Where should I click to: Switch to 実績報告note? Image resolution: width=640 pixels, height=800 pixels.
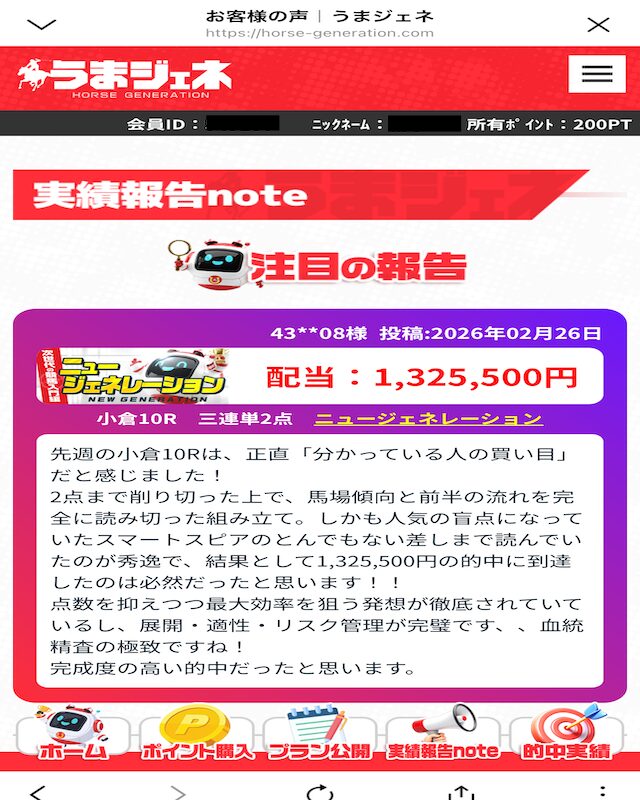[443, 735]
